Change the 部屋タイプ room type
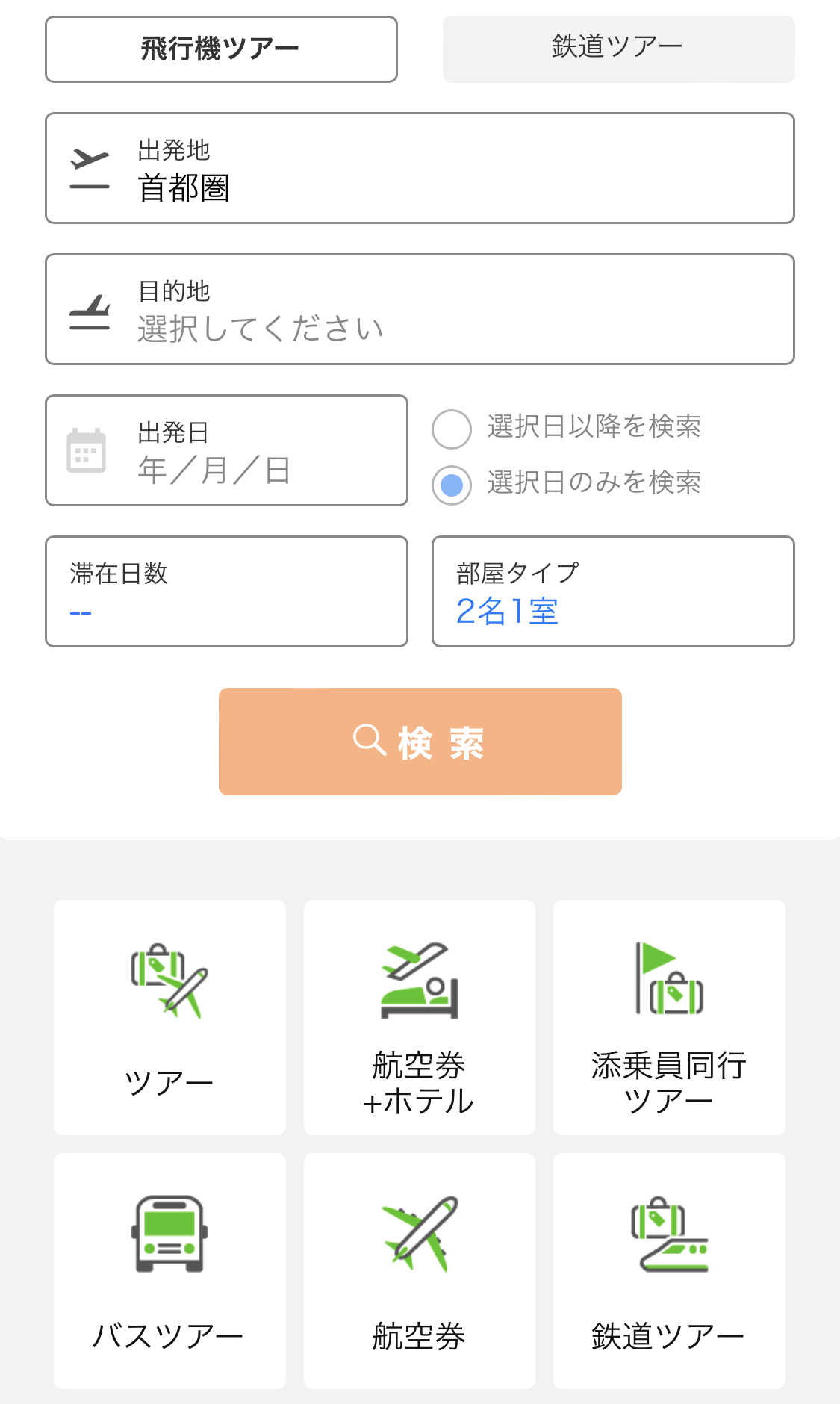The width and height of the screenshot is (840, 1404). click(x=613, y=591)
